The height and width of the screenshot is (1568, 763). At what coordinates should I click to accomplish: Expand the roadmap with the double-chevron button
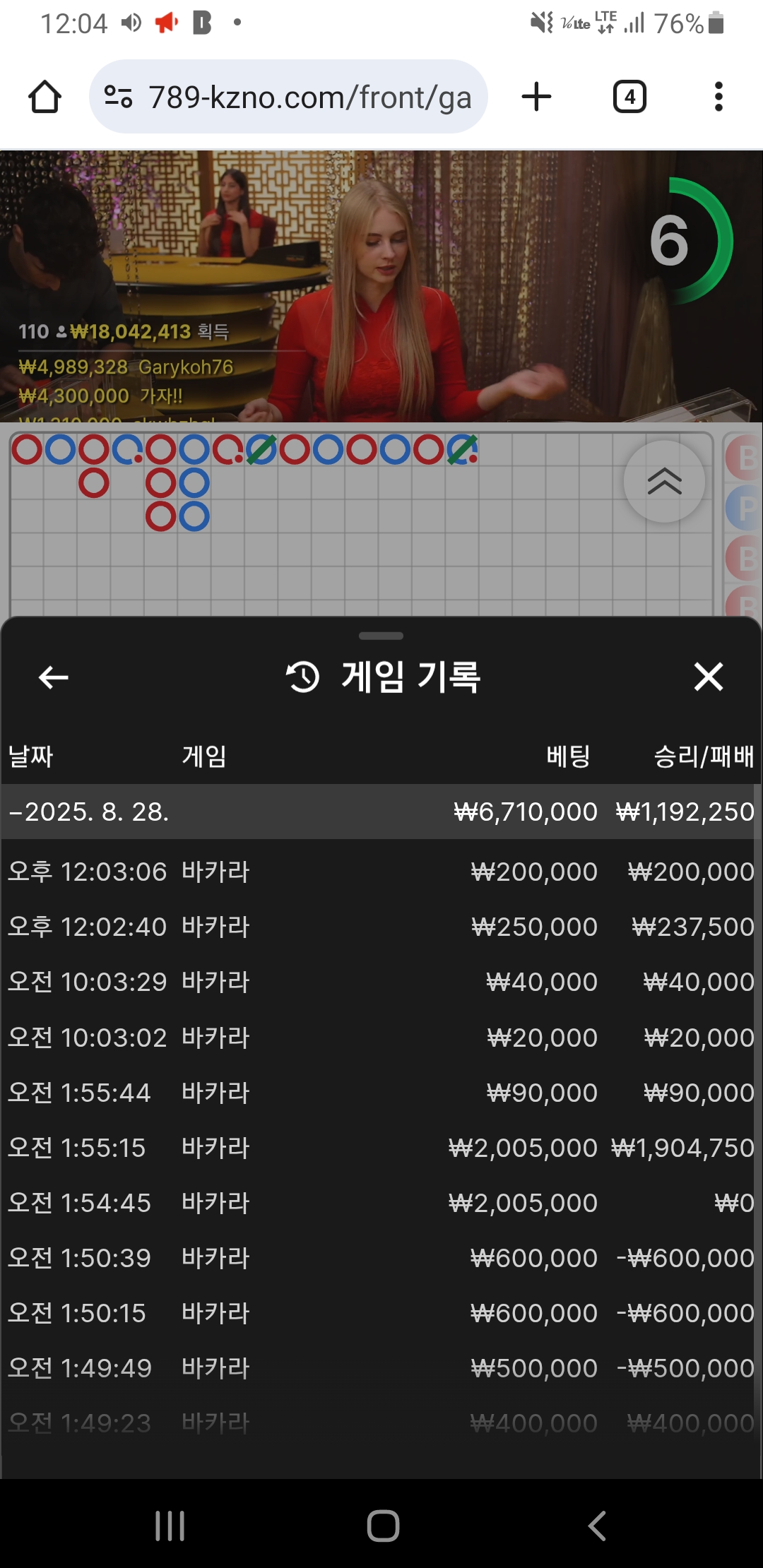pyautogui.click(x=664, y=482)
